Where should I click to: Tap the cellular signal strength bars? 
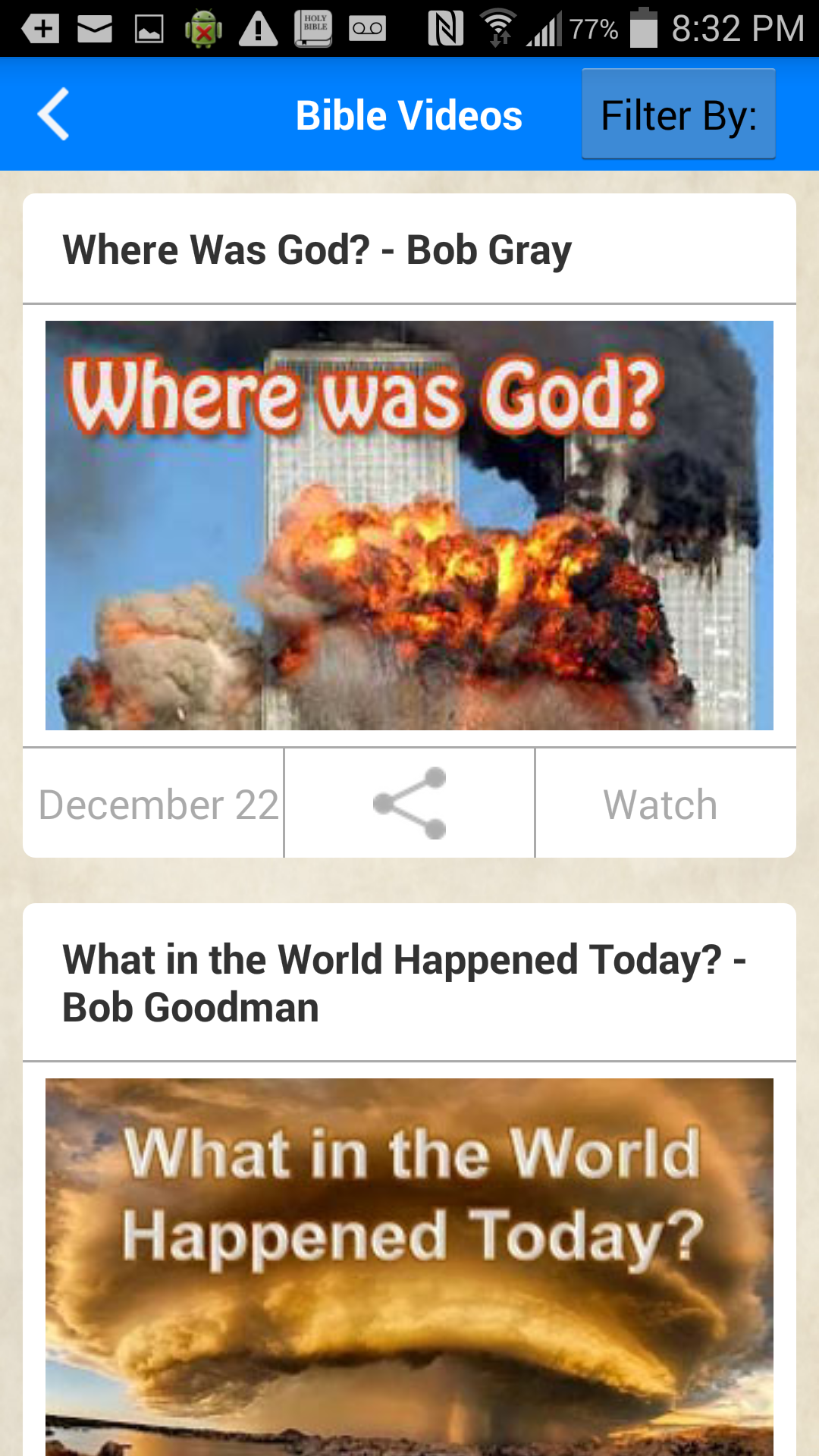544,28
